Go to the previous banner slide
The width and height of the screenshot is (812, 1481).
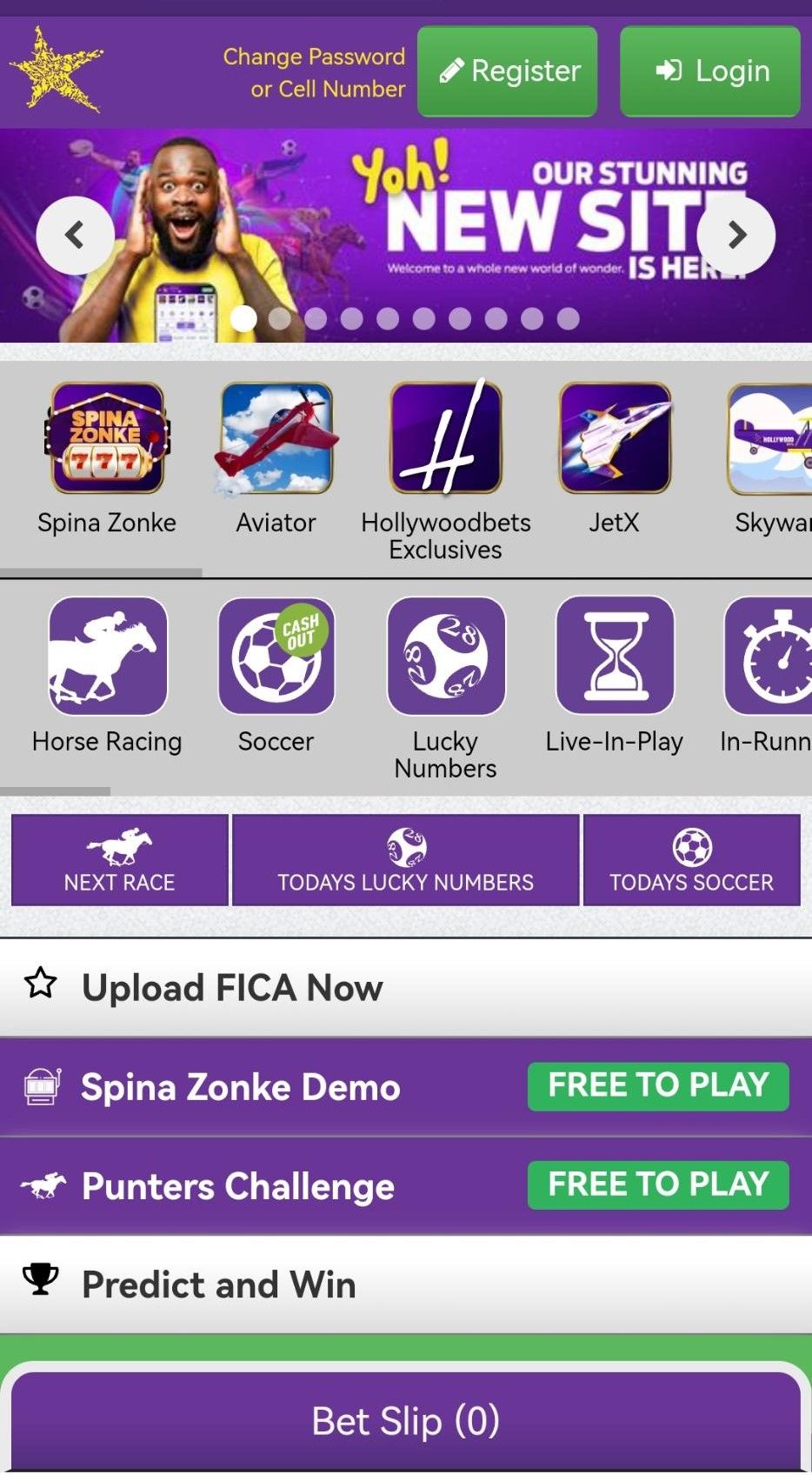pos(75,235)
